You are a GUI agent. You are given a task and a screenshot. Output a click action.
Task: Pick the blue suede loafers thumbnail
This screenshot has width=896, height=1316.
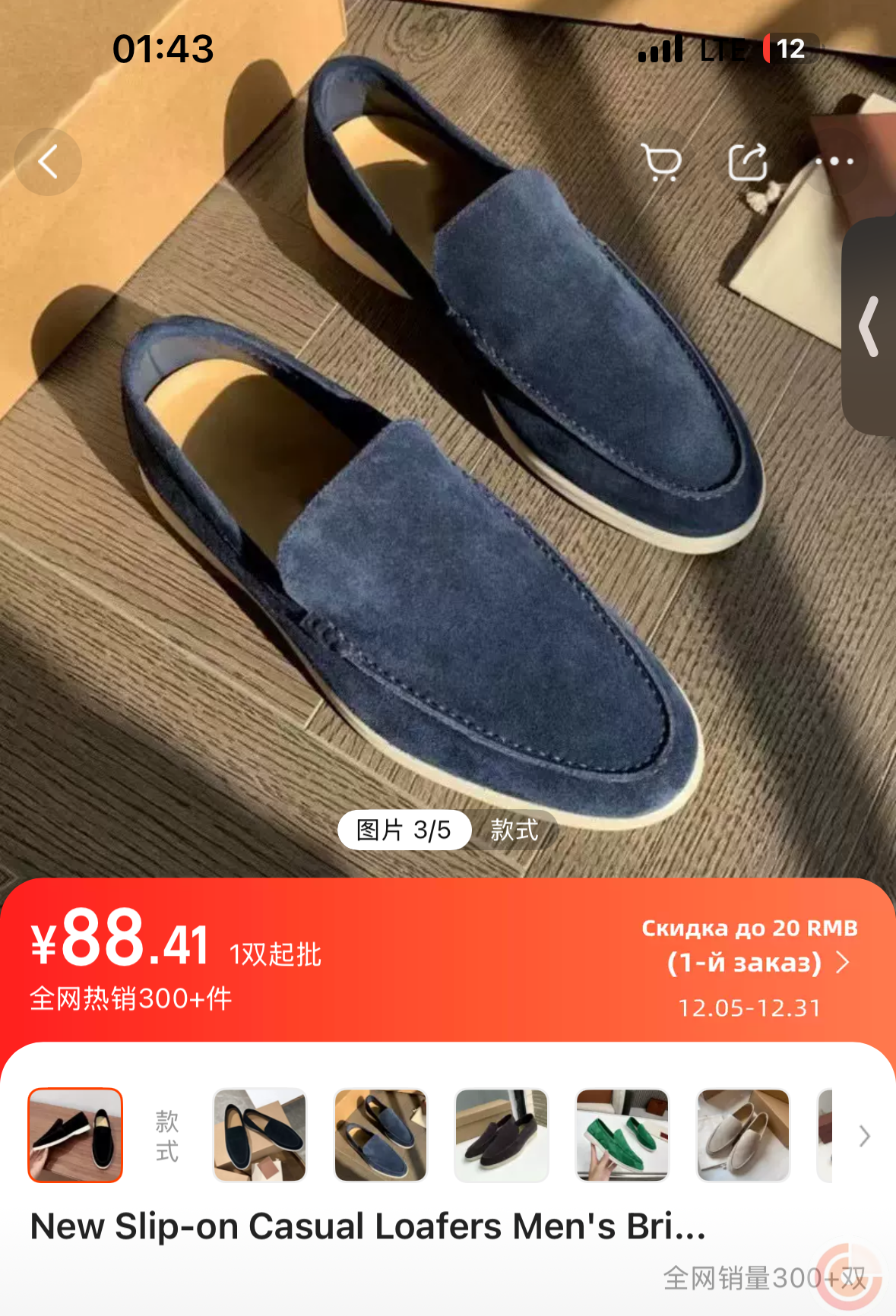click(x=381, y=1135)
